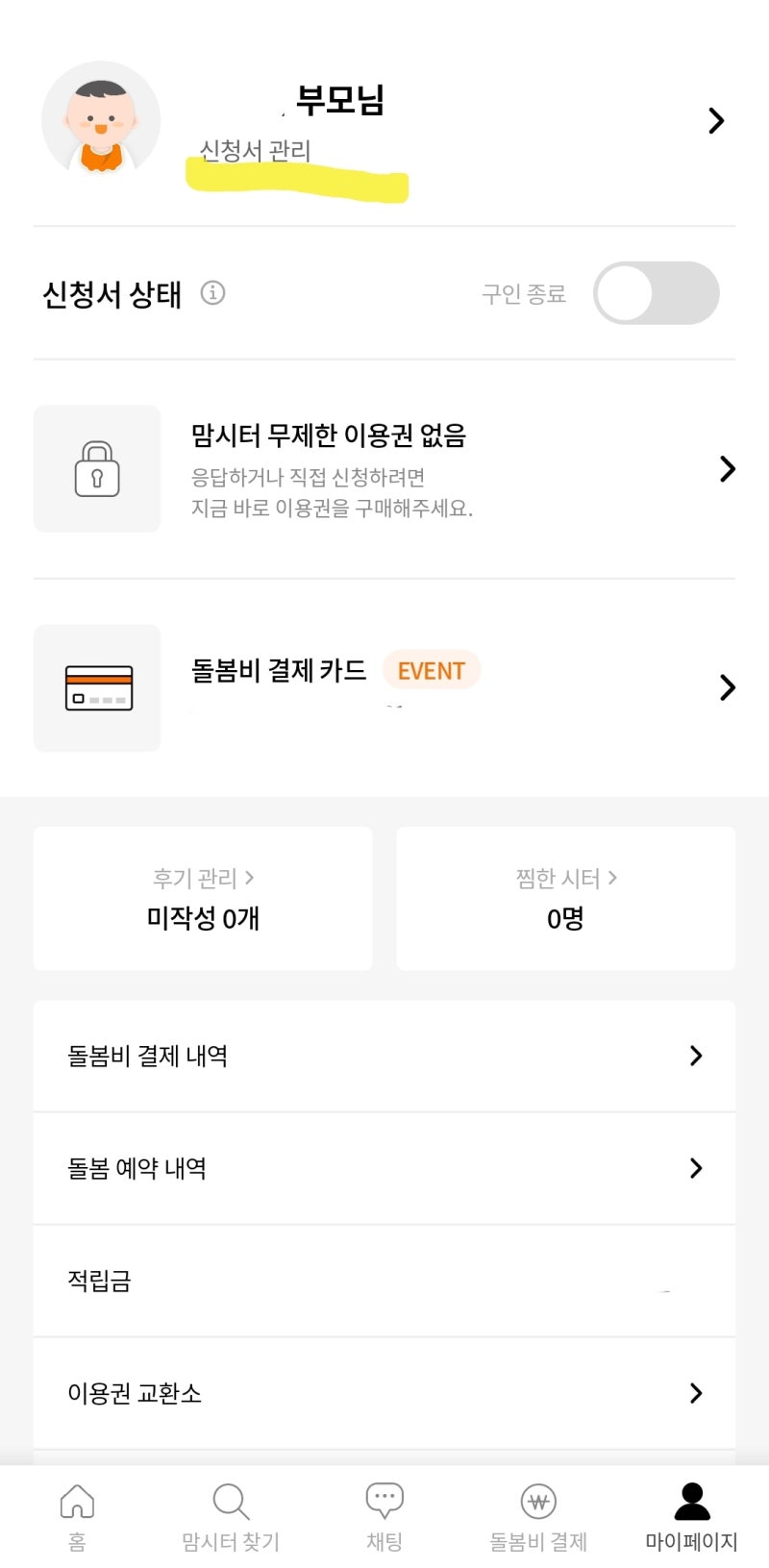Open 이용권 교환소
Screen dimensions: 769x1568
coord(384,1393)
